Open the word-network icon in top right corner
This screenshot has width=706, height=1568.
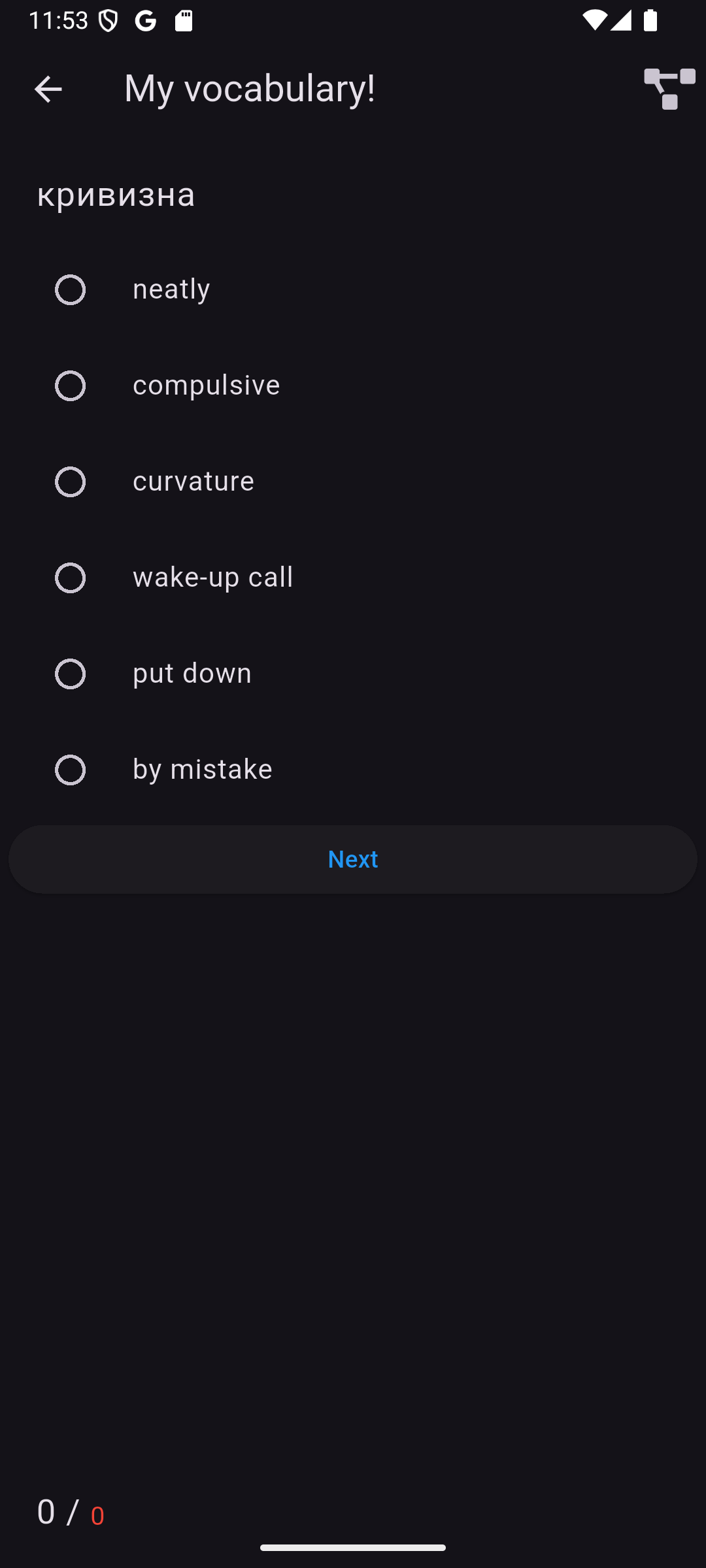click(668, 90)
